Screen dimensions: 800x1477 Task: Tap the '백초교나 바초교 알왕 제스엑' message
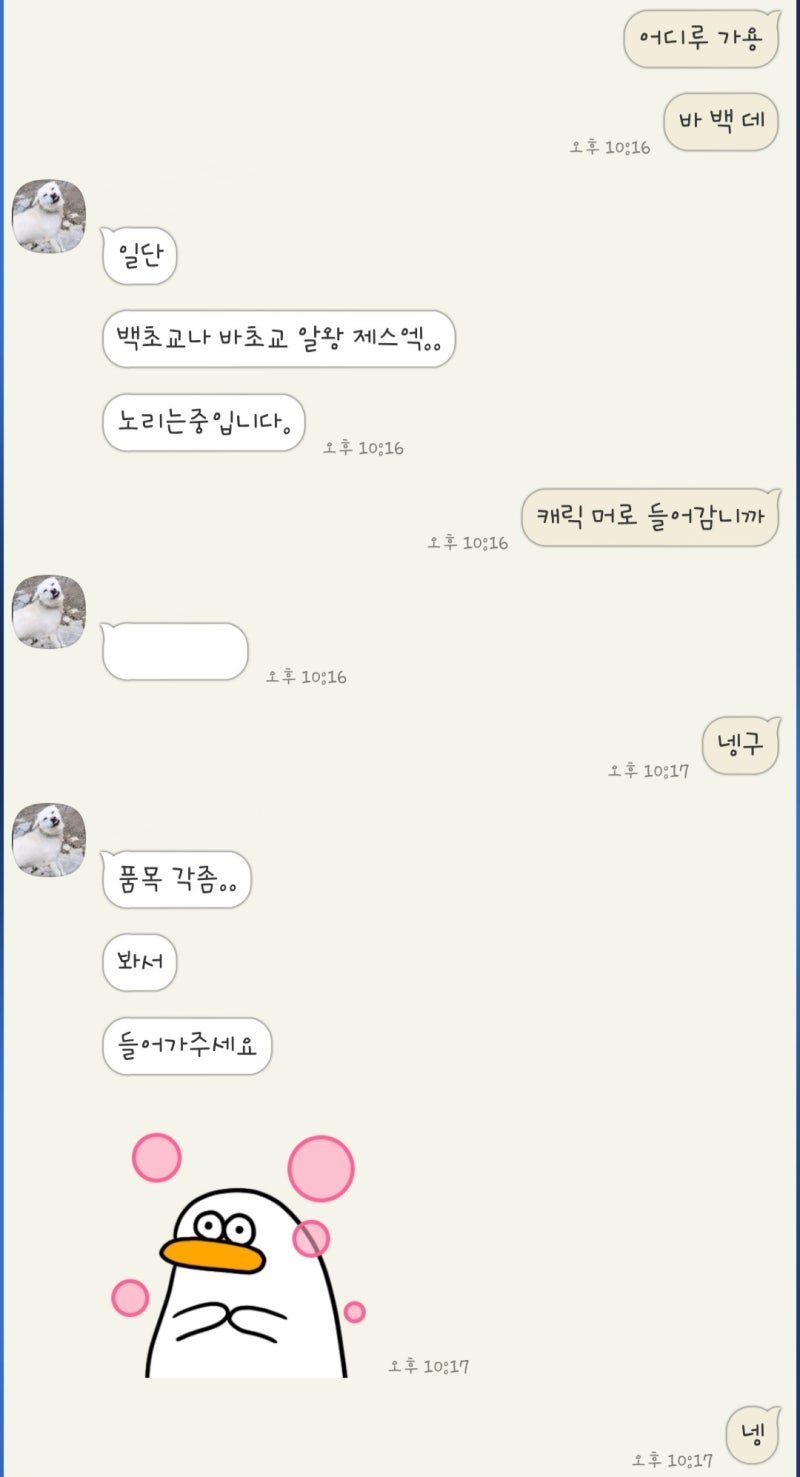tap(278, 339)
